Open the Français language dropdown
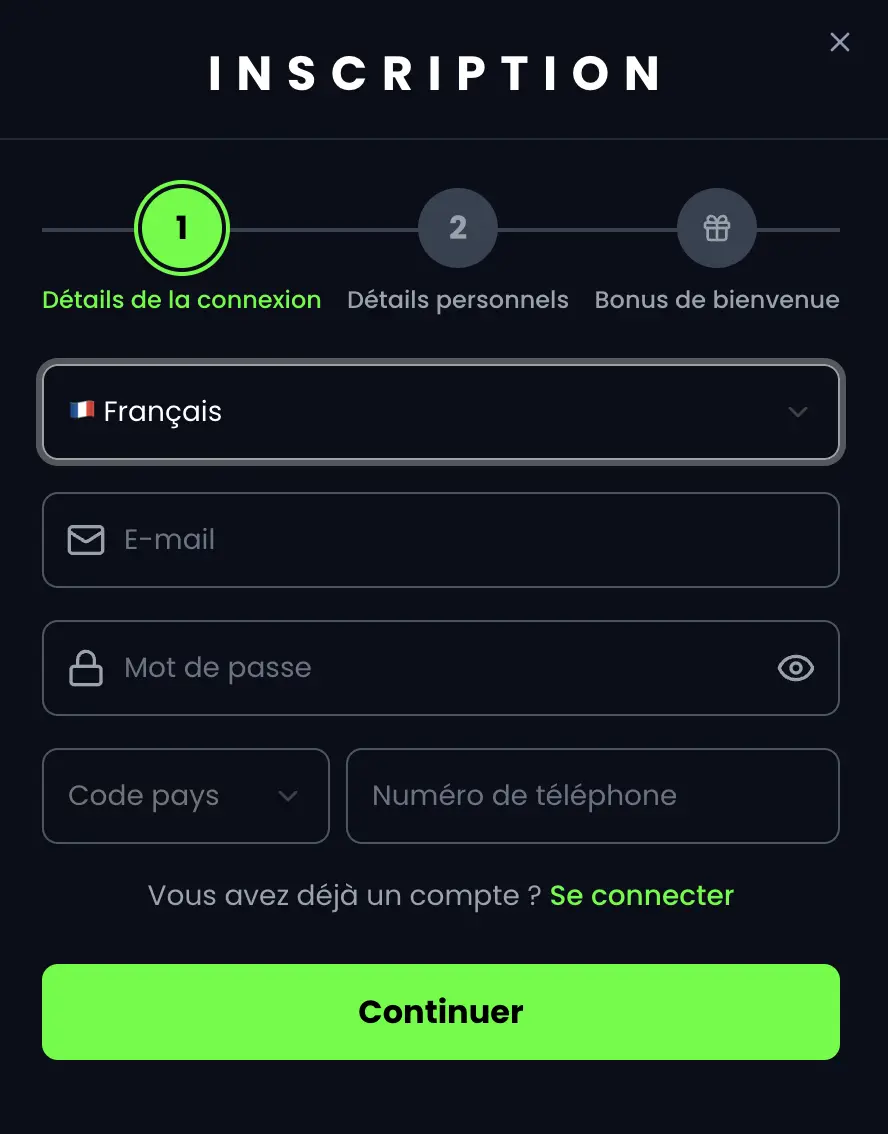The image size is (888, 1134). point(440,411)
